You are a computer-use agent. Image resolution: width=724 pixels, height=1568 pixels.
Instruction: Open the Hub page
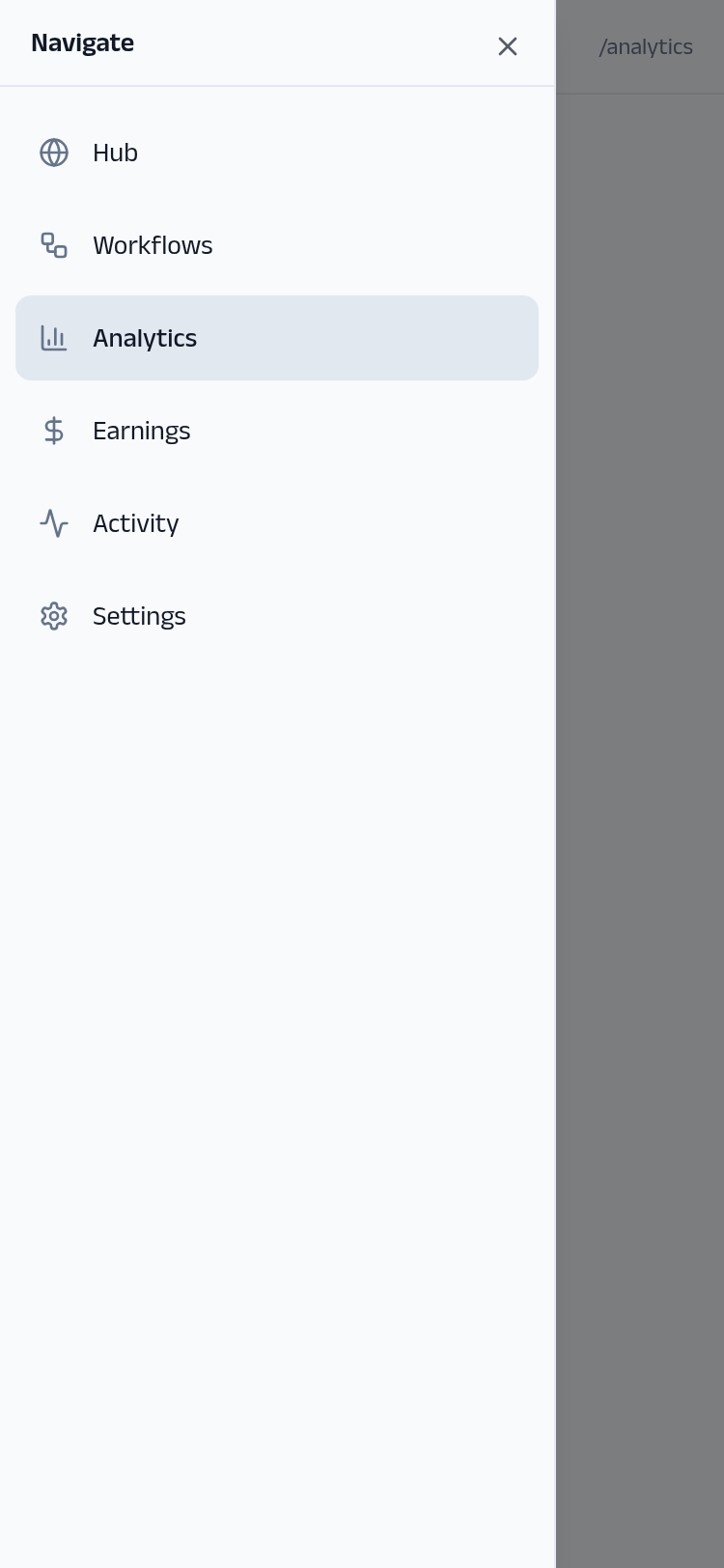pos(277,153)
